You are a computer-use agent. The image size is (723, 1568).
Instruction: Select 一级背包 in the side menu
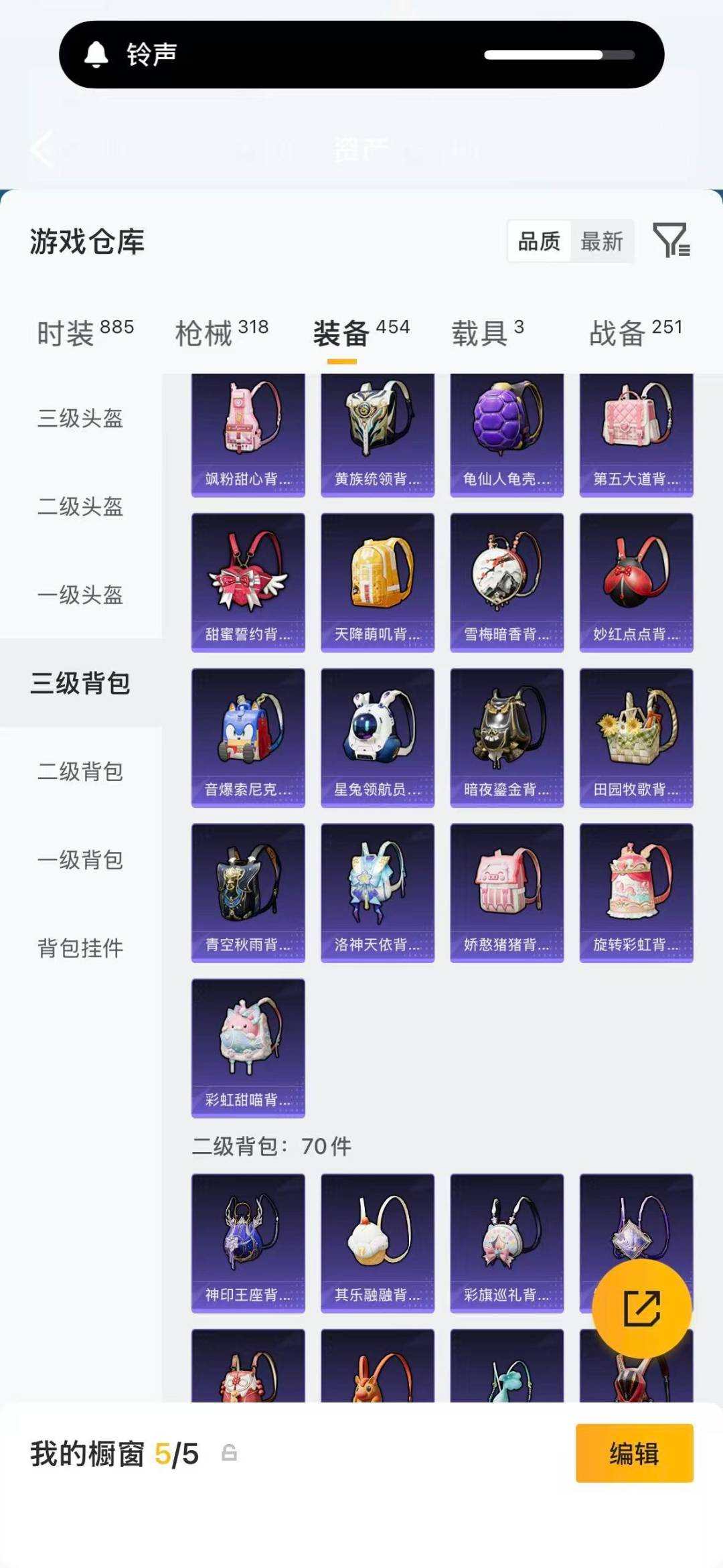point(80,860)
